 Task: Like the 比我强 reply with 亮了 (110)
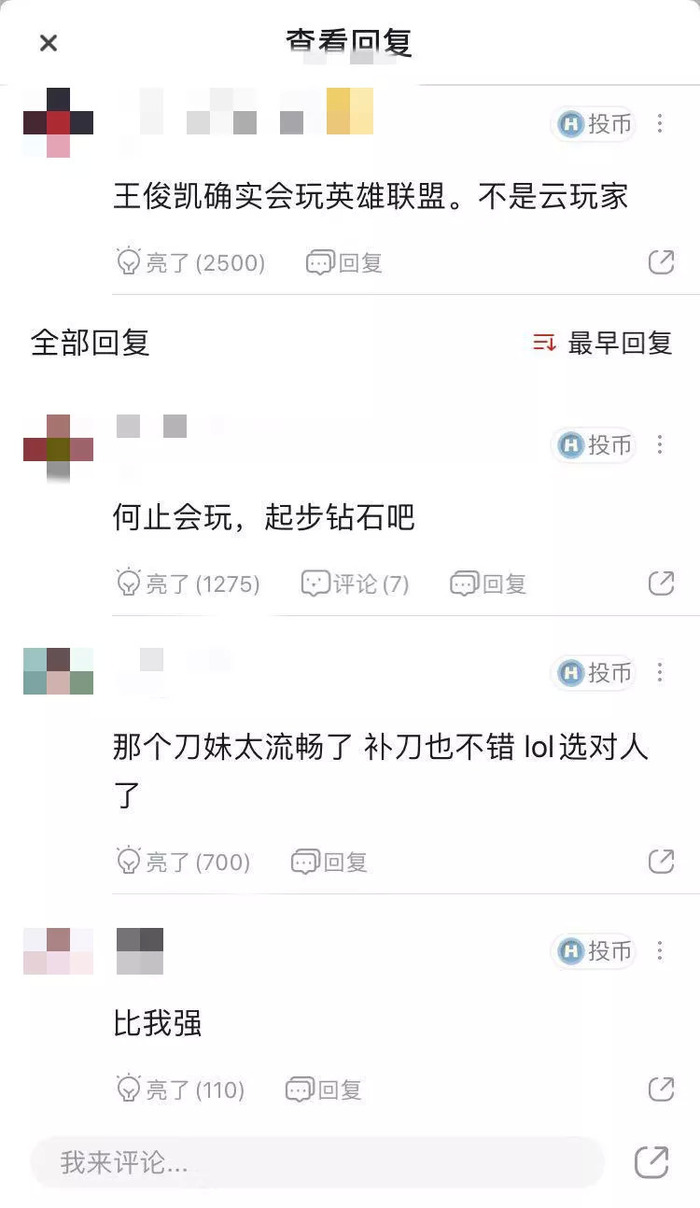180,1089
